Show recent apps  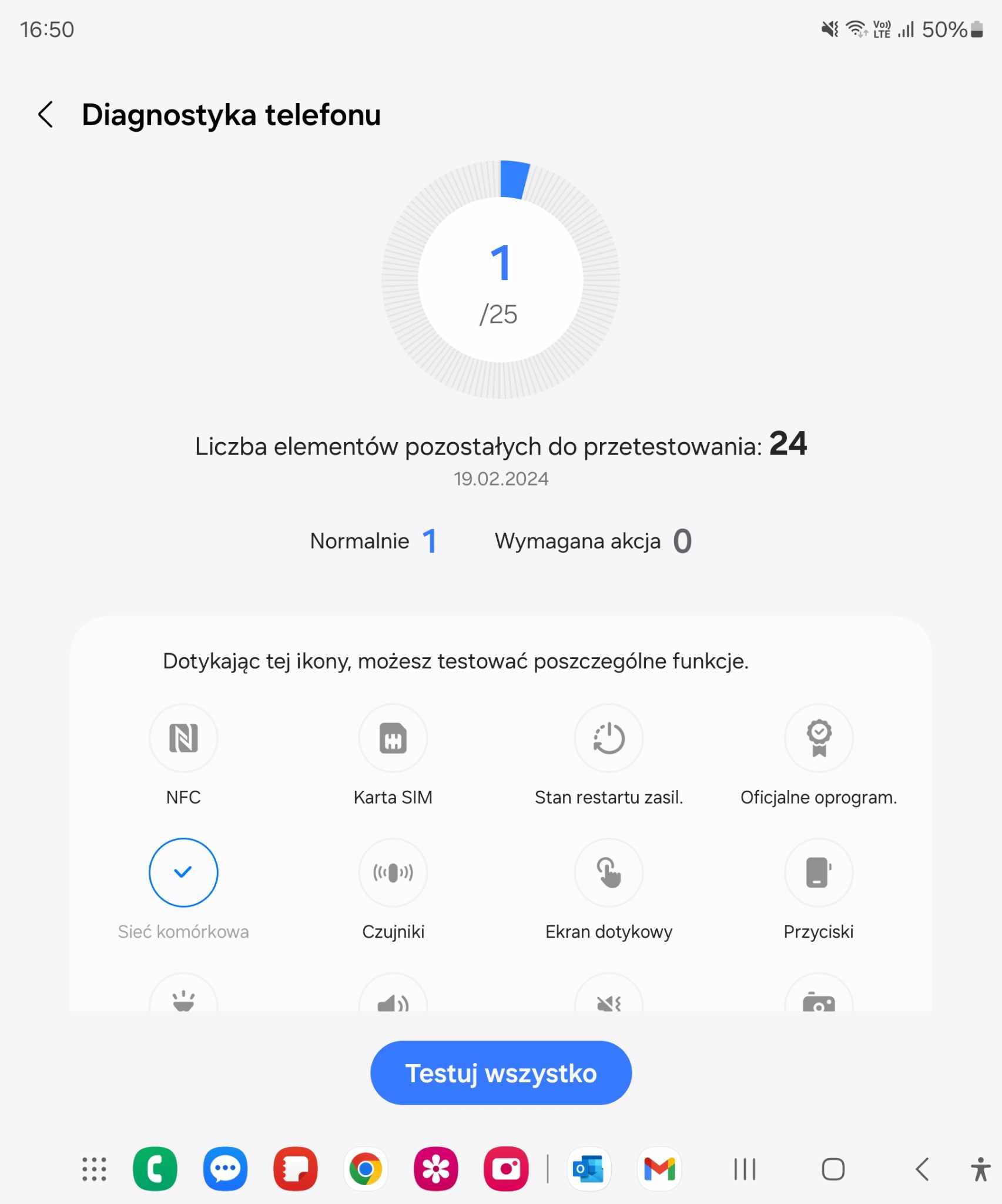(x=745, y=1169)
